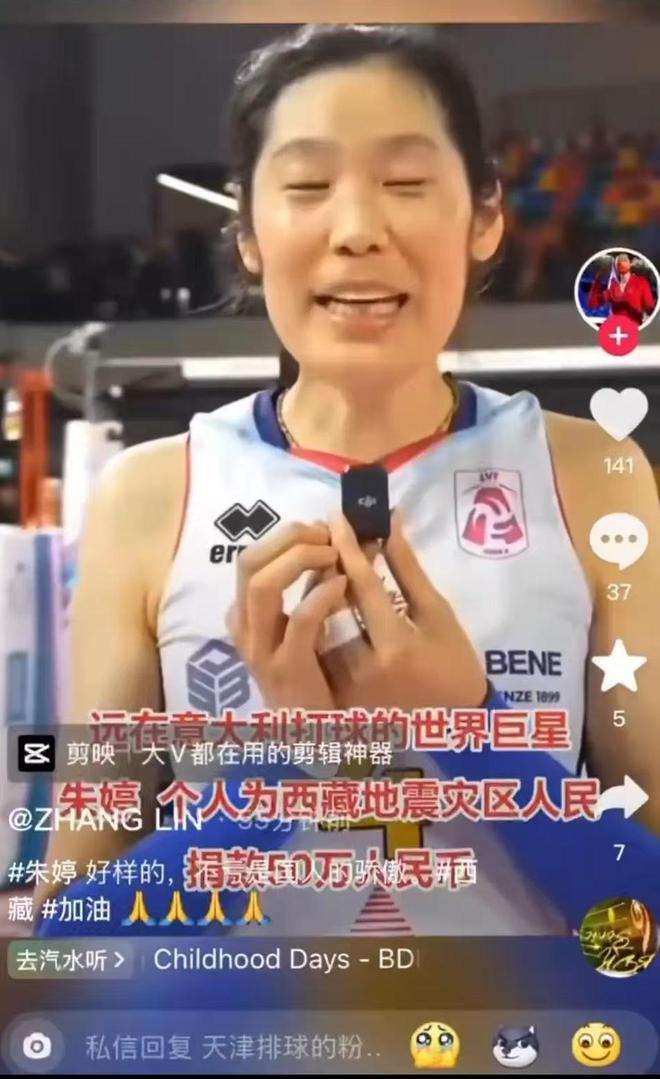Share this video with the arrow icon

623,796
